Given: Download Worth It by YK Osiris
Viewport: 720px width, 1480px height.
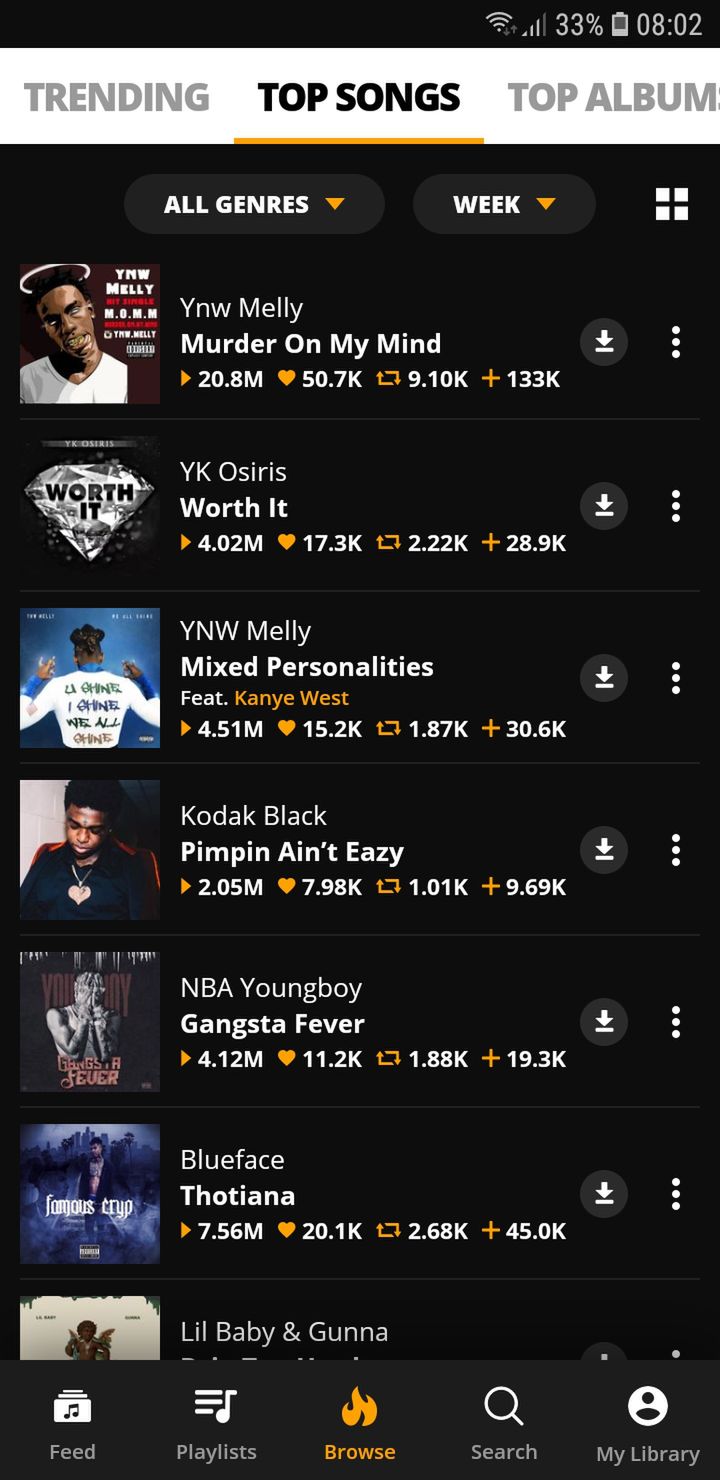Looking at the screenshot, I should [604, 506].
